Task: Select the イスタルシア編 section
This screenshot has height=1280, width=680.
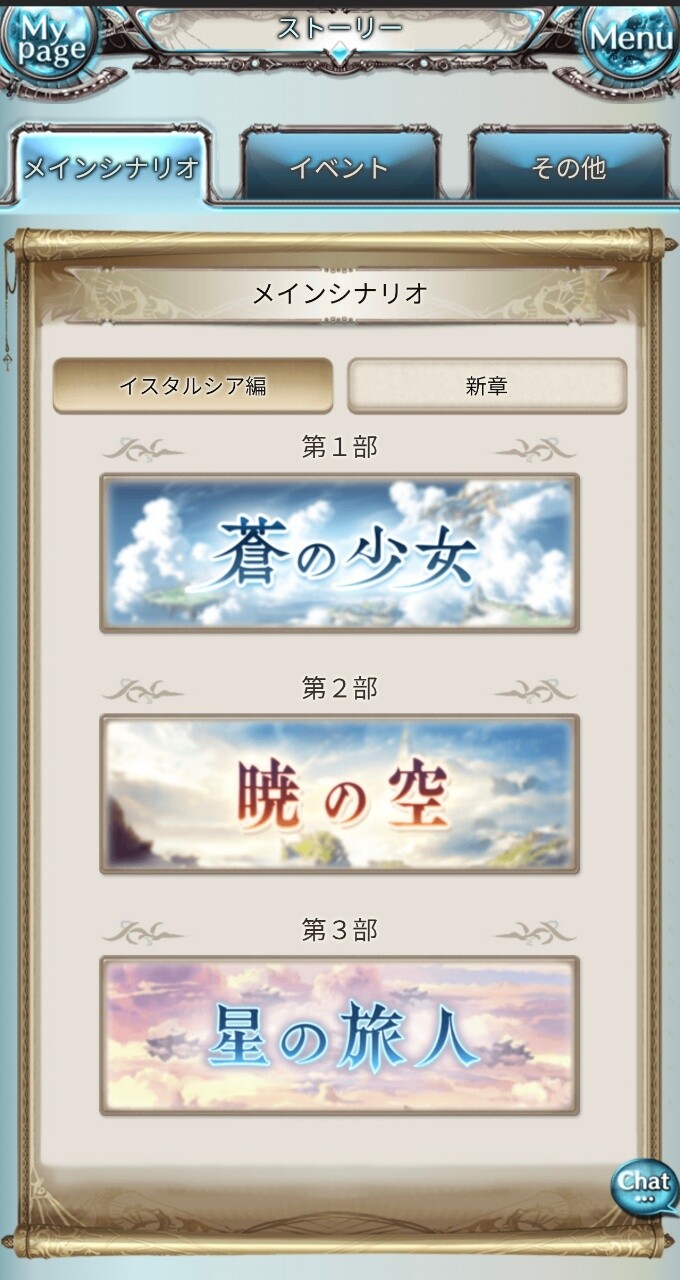Action: click(193, 385)
